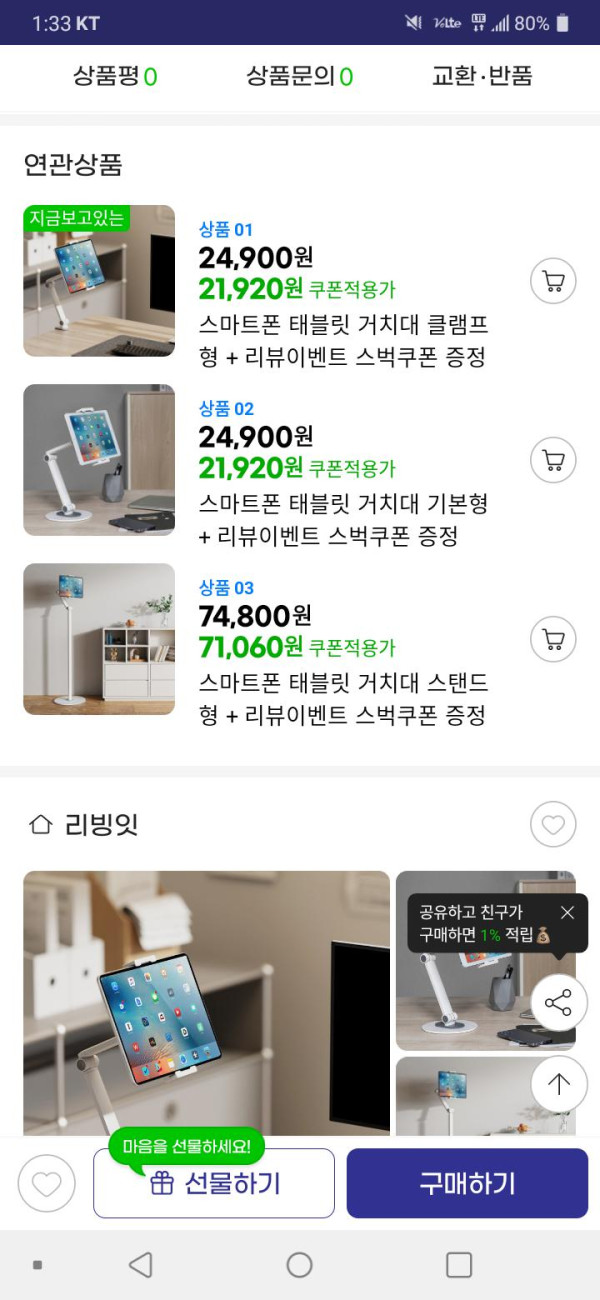Add 상품 02 기본형 to cart
The image size is (600, 1300).
coord(553,460)
